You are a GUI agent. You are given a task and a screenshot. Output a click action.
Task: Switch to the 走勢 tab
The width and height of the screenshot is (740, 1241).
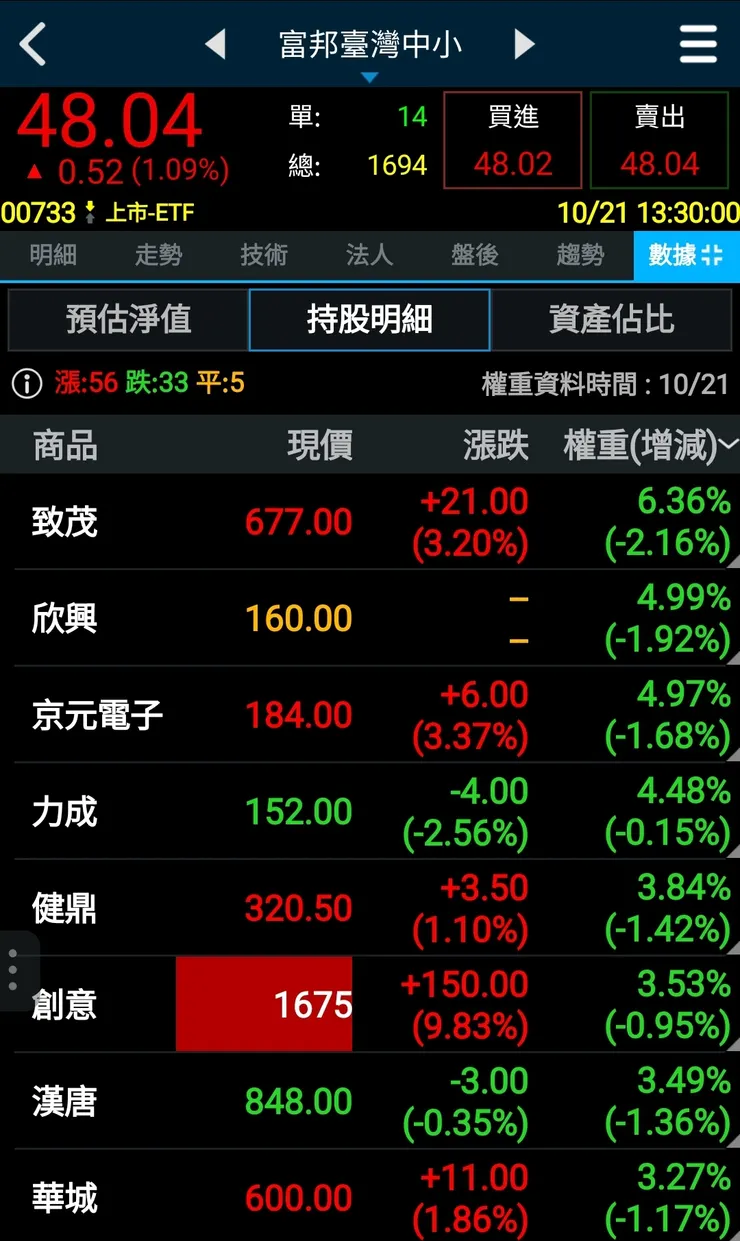pyautogui.click(x=158, y=256)
